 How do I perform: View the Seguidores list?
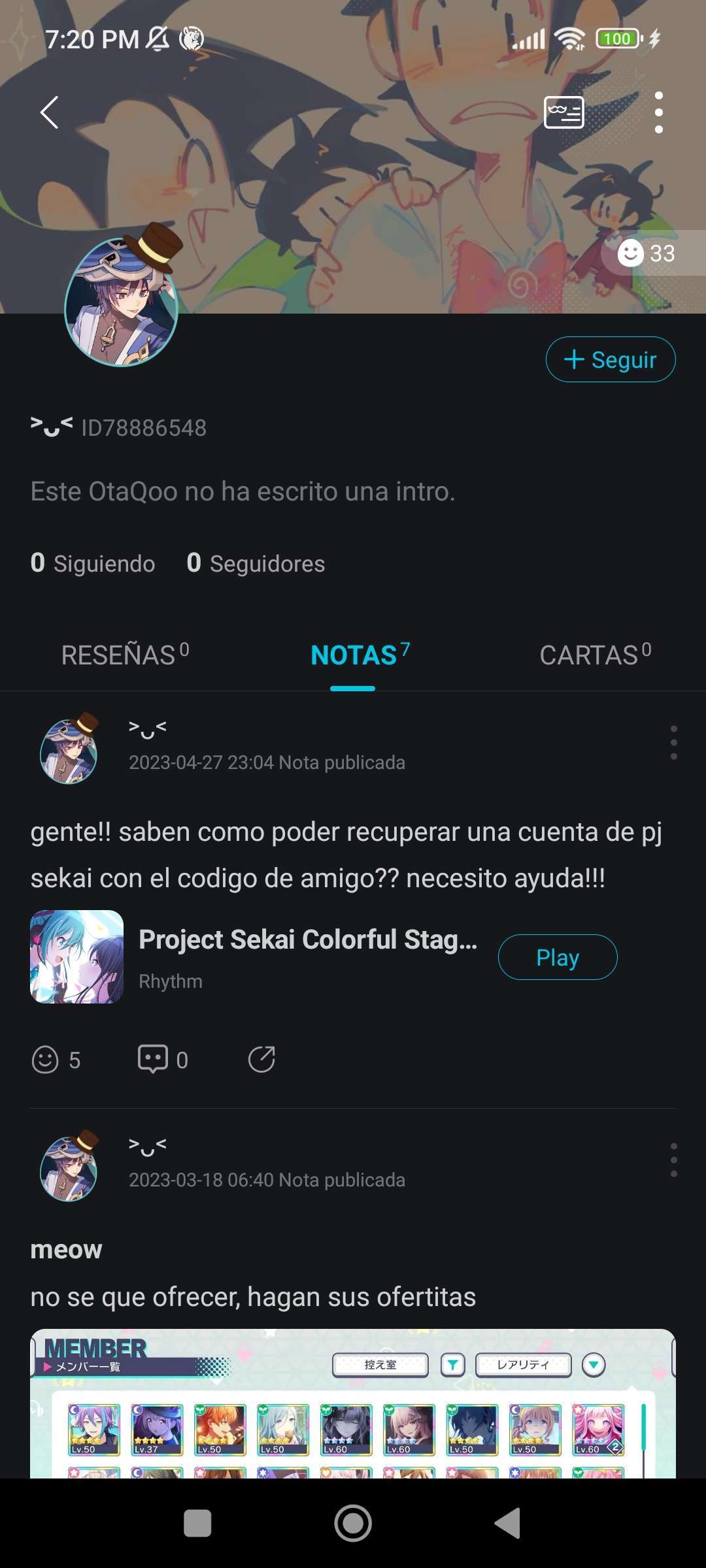[256, 563]
